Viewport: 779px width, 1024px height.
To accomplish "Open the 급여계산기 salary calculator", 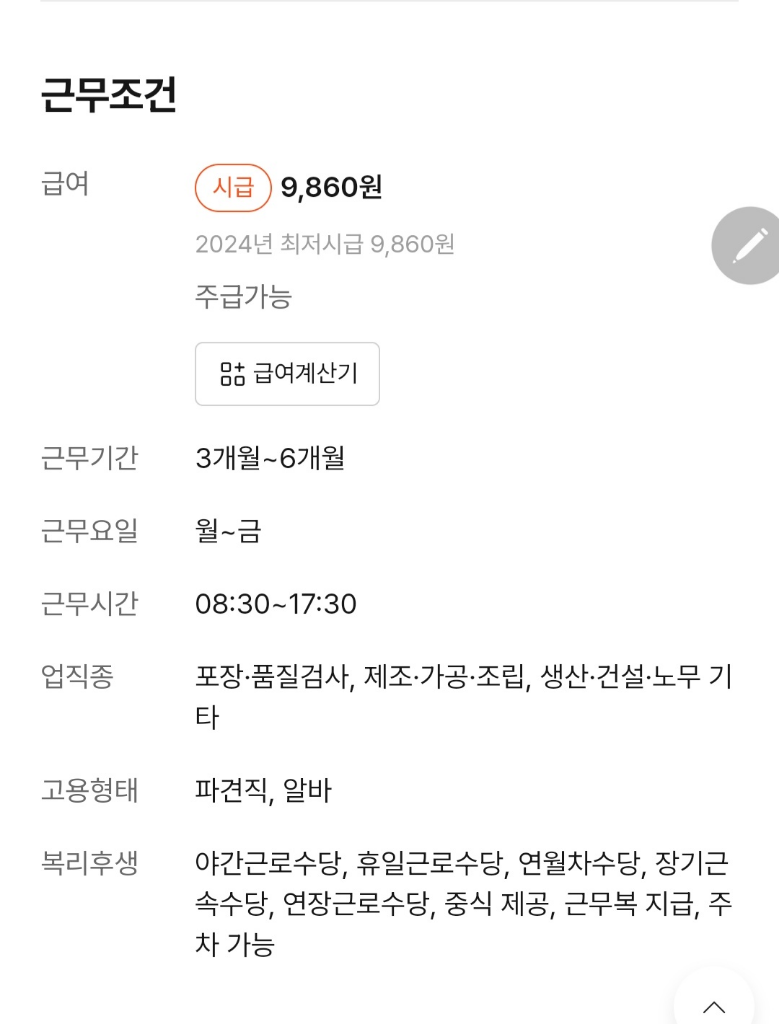I will 287,374.
